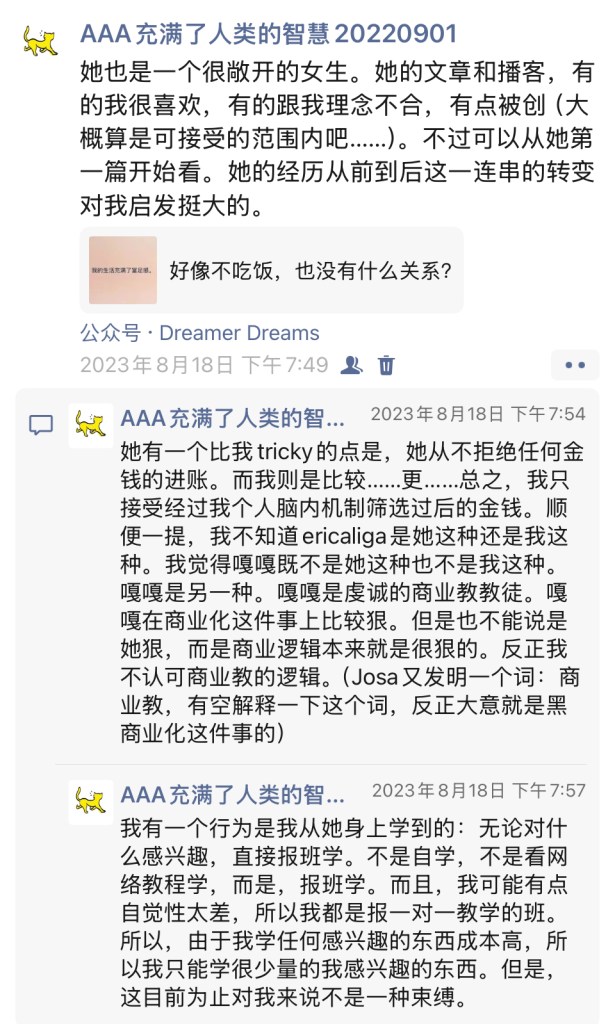Tap the cat avatar on the main post
615x1024 pixels.
pyautogui.click(x=40, y=41)
